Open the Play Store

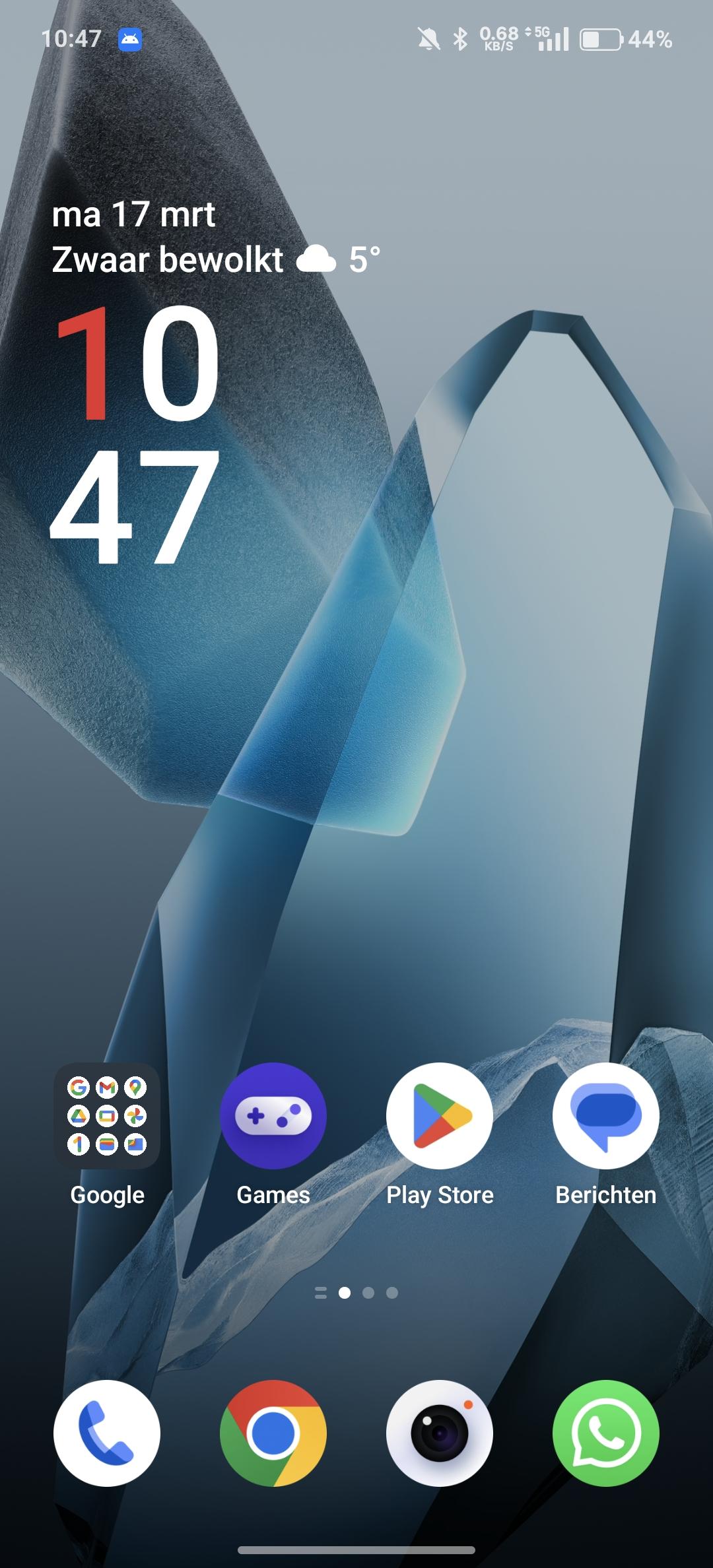[440, 1116]
